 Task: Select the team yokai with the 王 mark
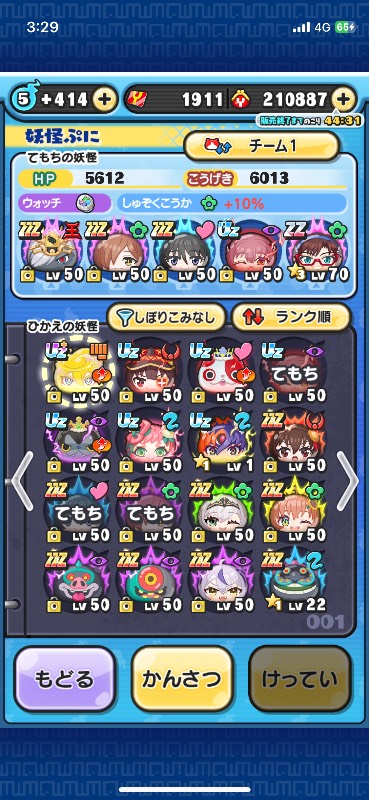(52, 253)
